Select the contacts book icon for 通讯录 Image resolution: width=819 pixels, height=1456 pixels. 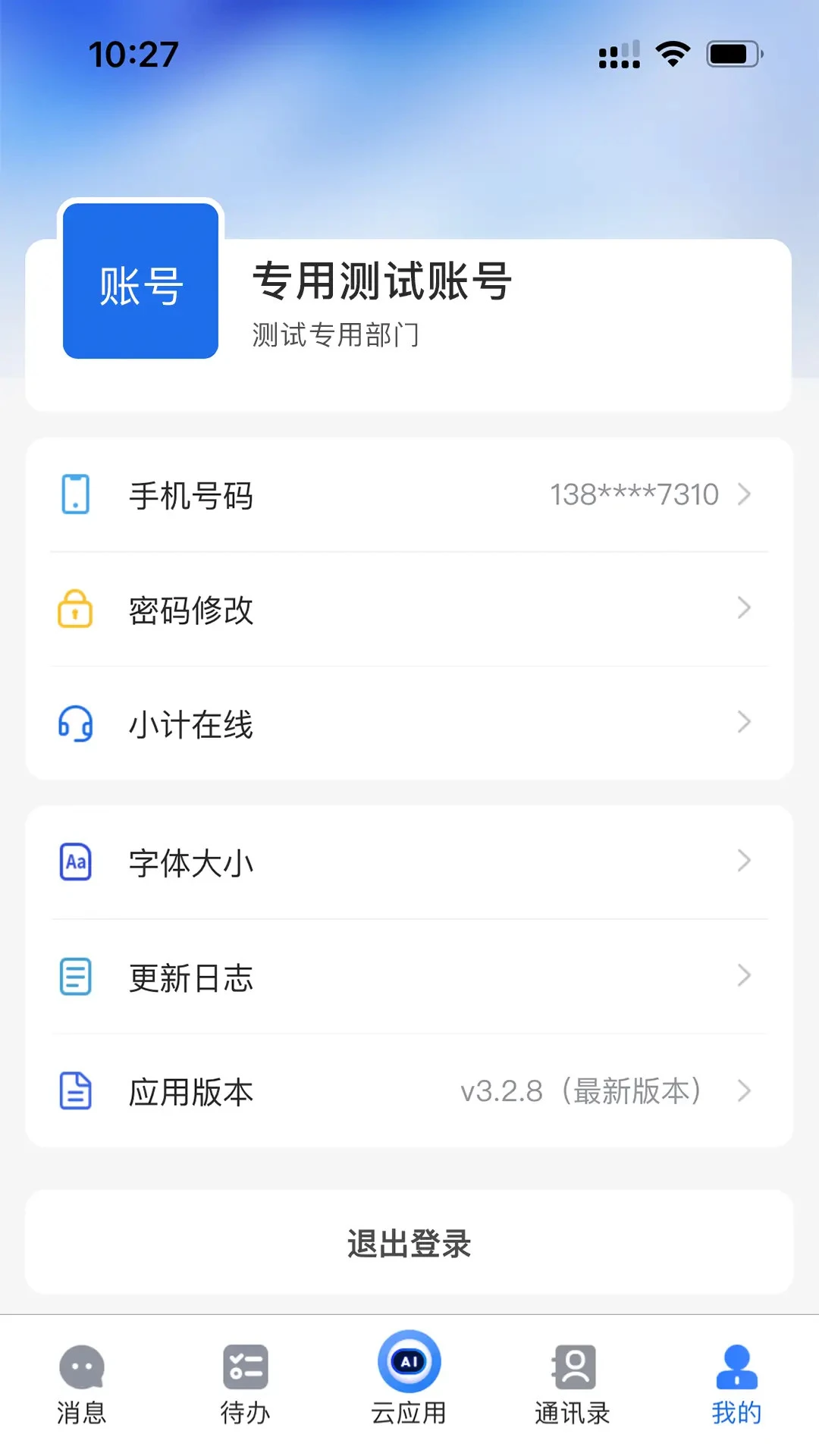coord(573,1365)
